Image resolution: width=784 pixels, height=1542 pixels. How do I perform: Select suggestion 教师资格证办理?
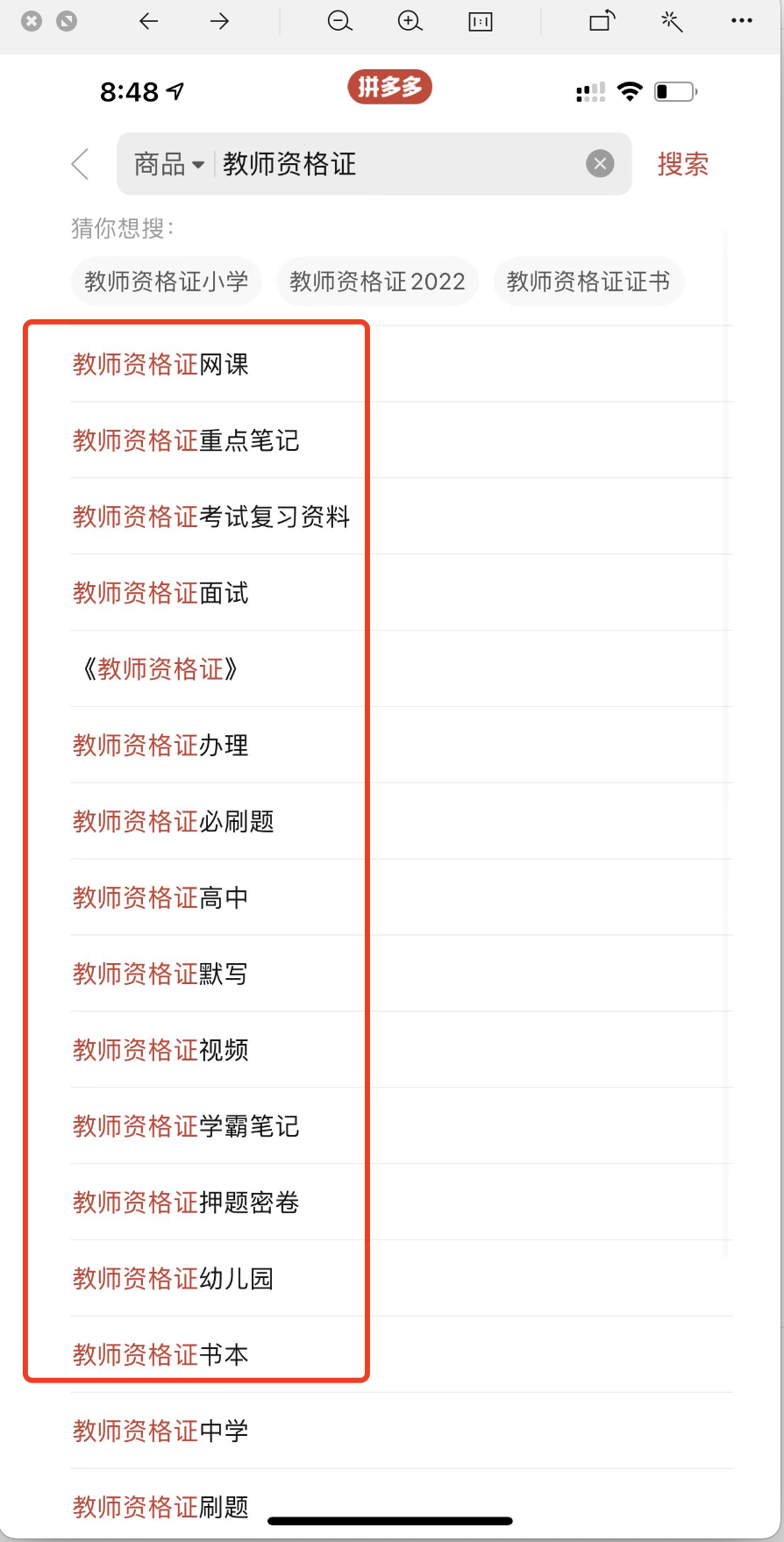[x=161, y=746]
